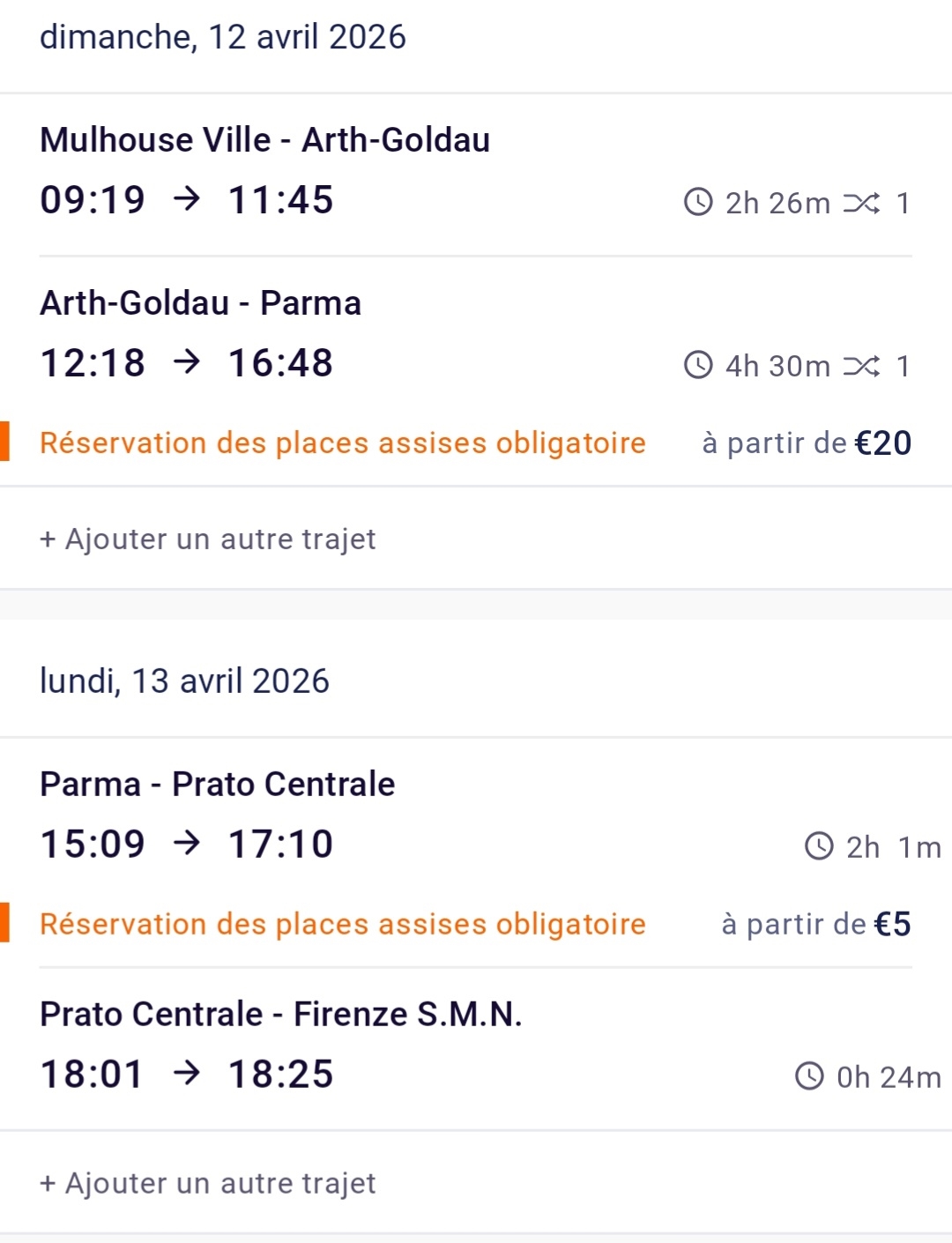Screen dimensions: 952x1243
Task: Add another journey on dimanche 12 avril
Action: [x=208, y=539]
